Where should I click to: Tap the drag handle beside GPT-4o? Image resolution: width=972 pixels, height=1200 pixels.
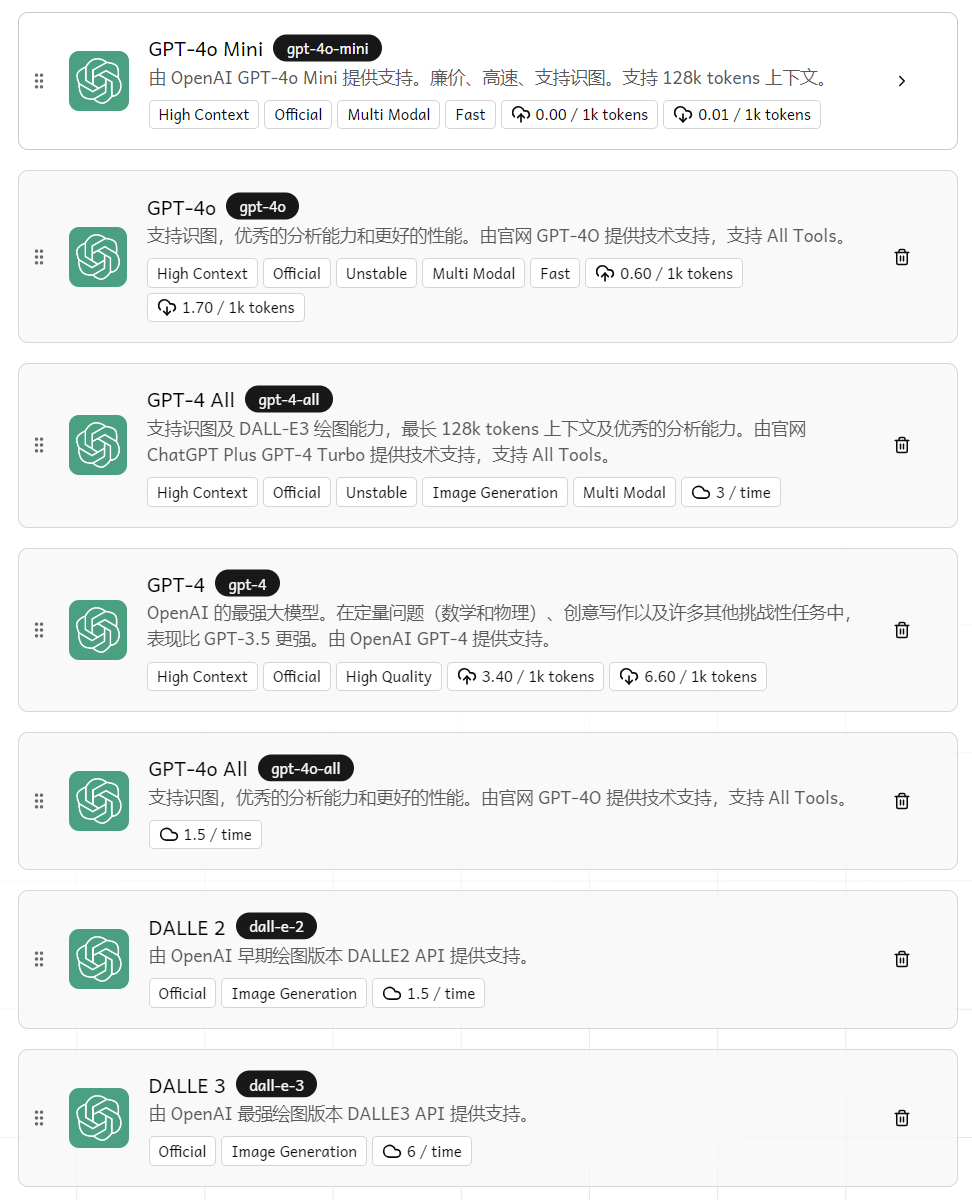tap(39, 257)
